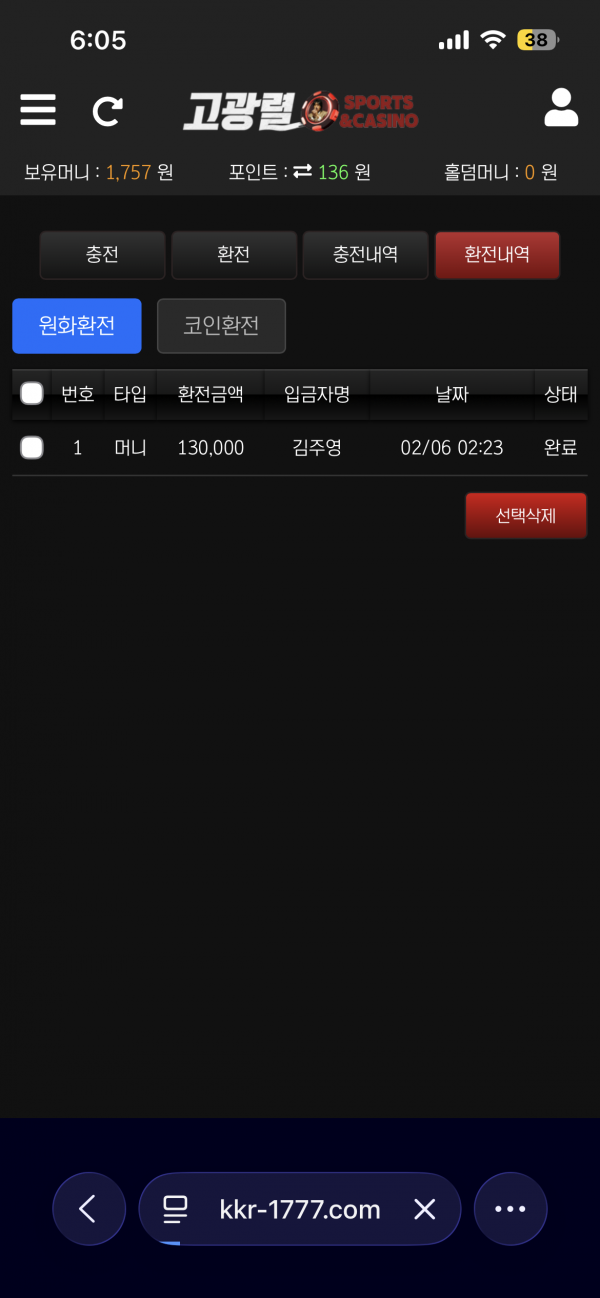Viewport: 600px width, 1298px height.
Task: Open the browser's three-dot menu
Action: click(510, 1209)
